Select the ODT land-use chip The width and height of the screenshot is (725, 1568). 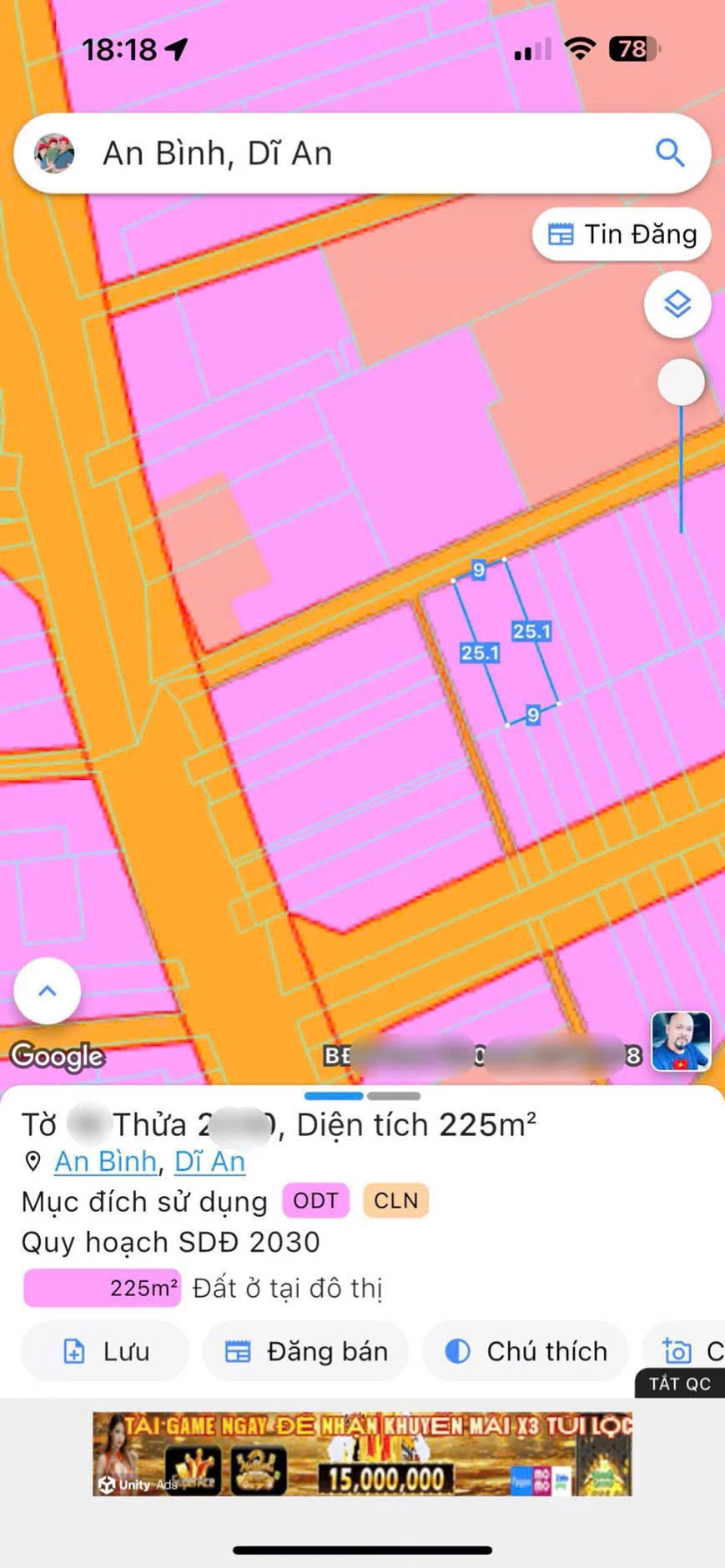(315, 1201)
